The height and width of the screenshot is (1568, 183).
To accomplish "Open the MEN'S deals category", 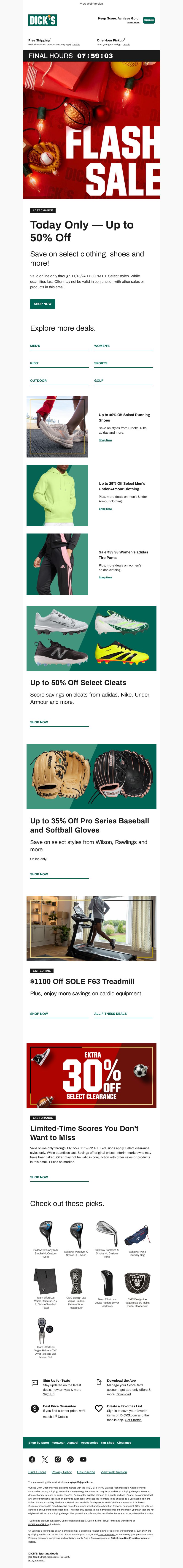I will tap(35, 346).
